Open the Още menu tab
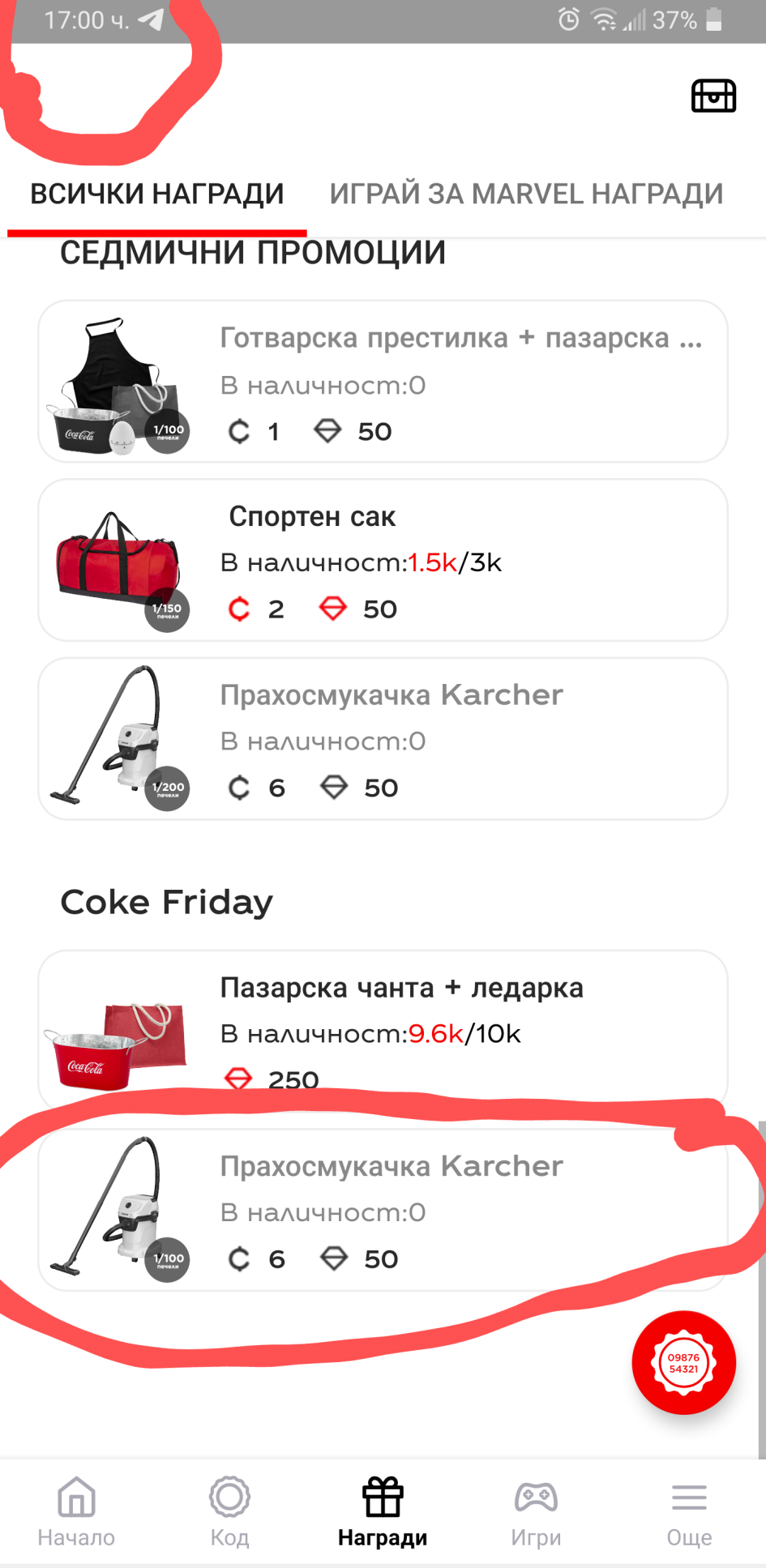 pos(689,1512)
